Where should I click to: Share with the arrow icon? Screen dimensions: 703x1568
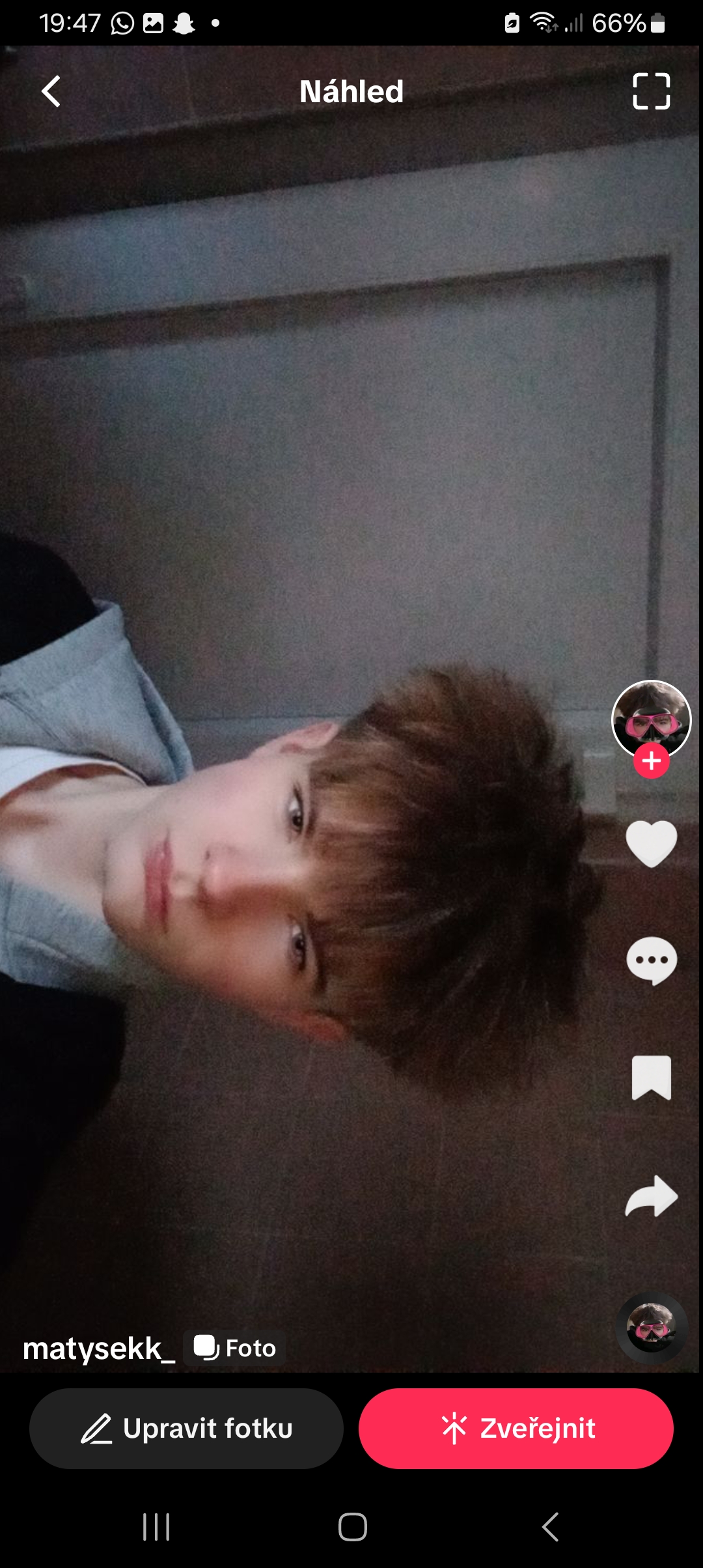(651, 1196)
